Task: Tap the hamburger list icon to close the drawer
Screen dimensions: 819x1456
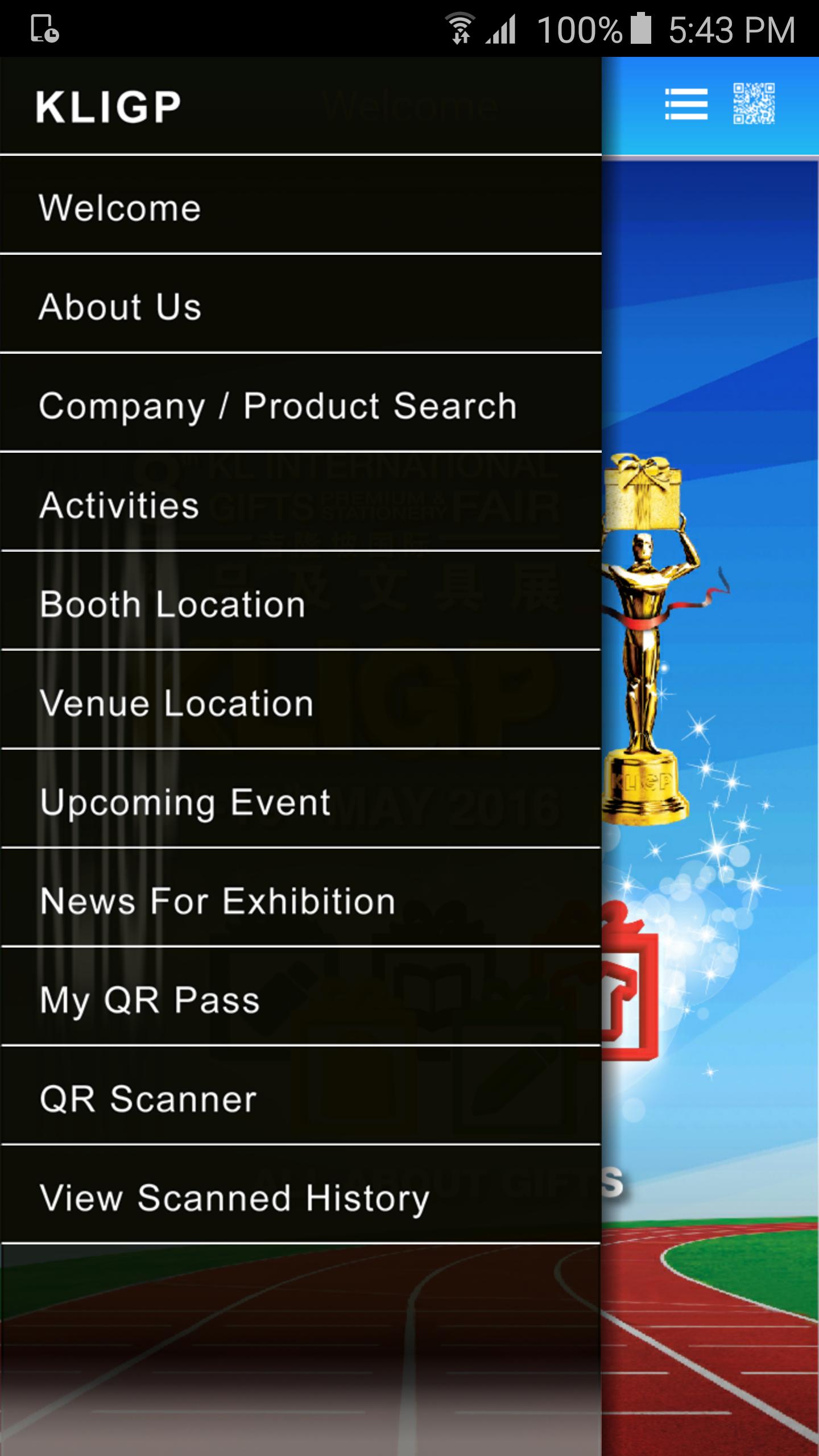Action: pyautogui.click(x=686, y=104)
